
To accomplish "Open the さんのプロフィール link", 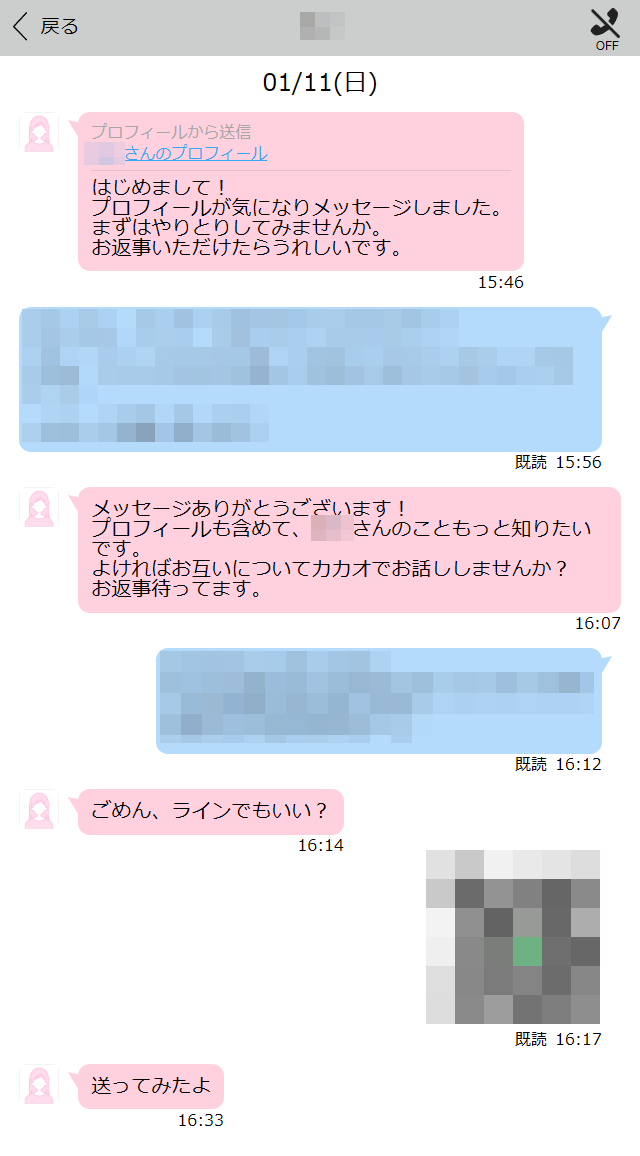I will (x=195, y=154).
